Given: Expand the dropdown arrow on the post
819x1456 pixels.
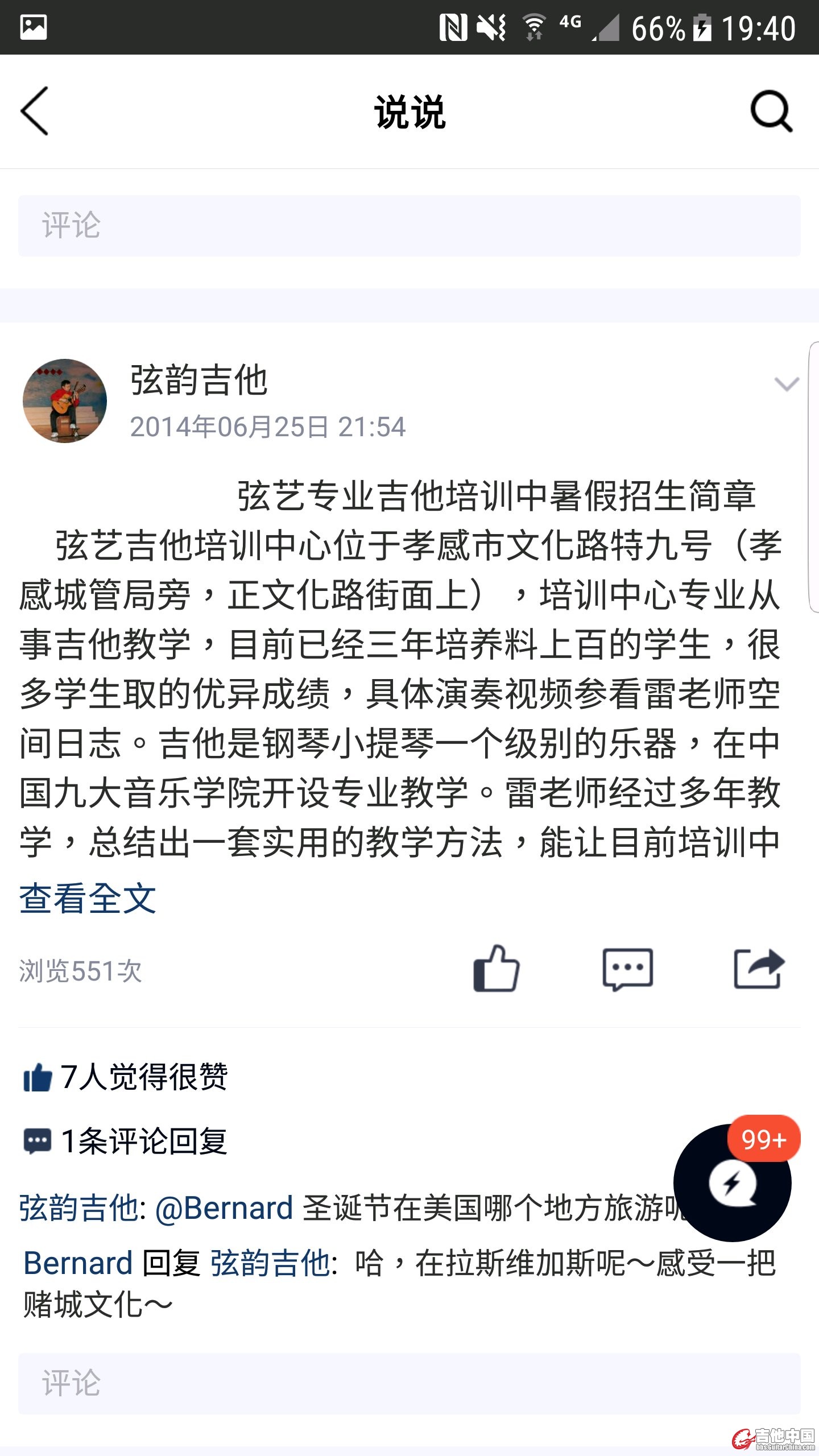Looking at the screenshot, I should pos(787,385).
